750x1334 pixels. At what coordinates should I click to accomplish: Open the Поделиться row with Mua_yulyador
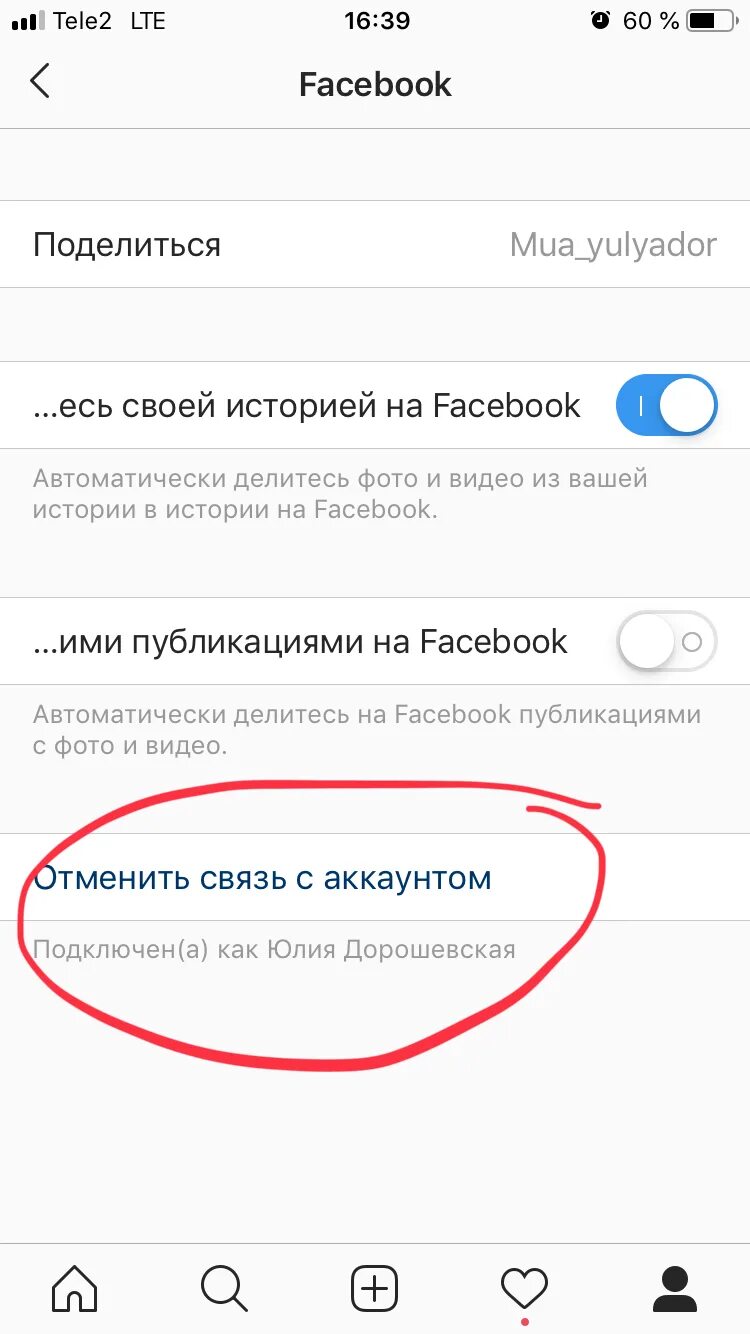pos(375,244)
